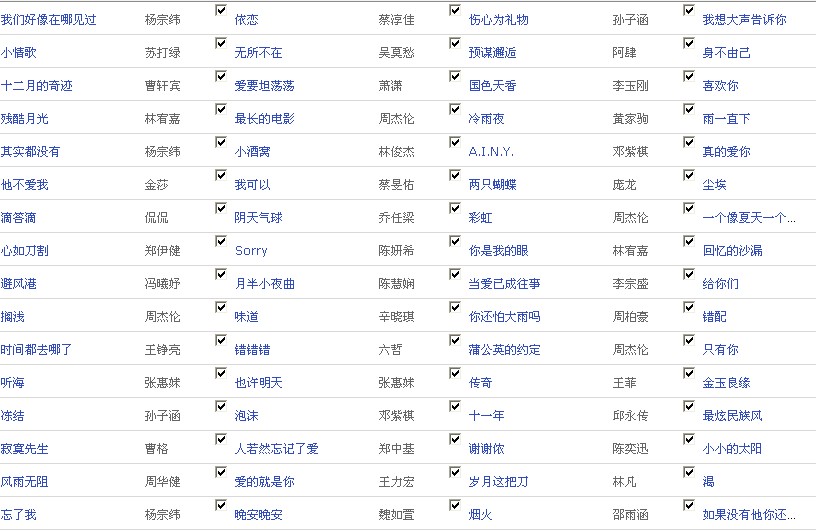Open the song A.I.N.Y.
Image resolution: width=816 pixels, height=532 pixels.
(x=491, y=152)
